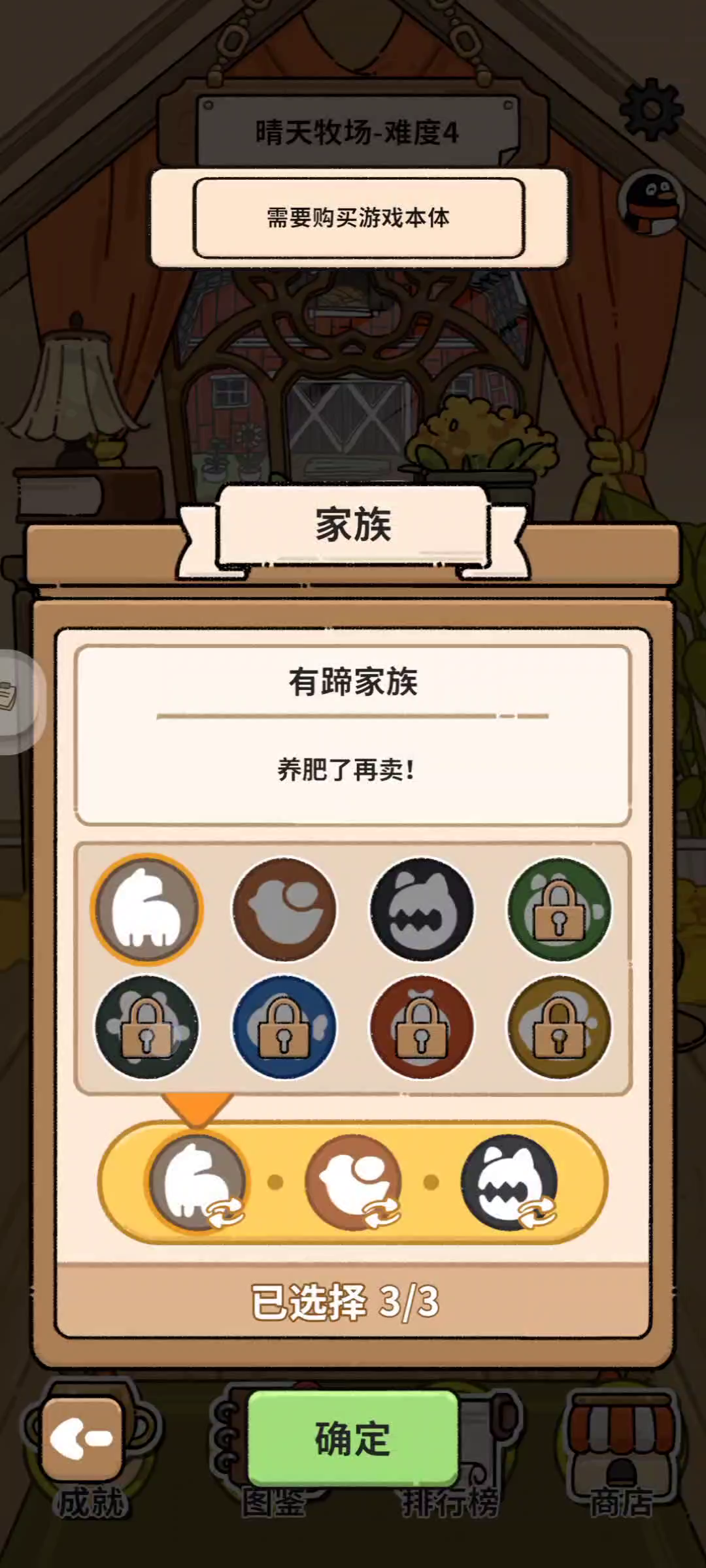Tap the 需要购买游戏本体 notice button
The image size is (706, 1568).
click(x=359, y=218)
